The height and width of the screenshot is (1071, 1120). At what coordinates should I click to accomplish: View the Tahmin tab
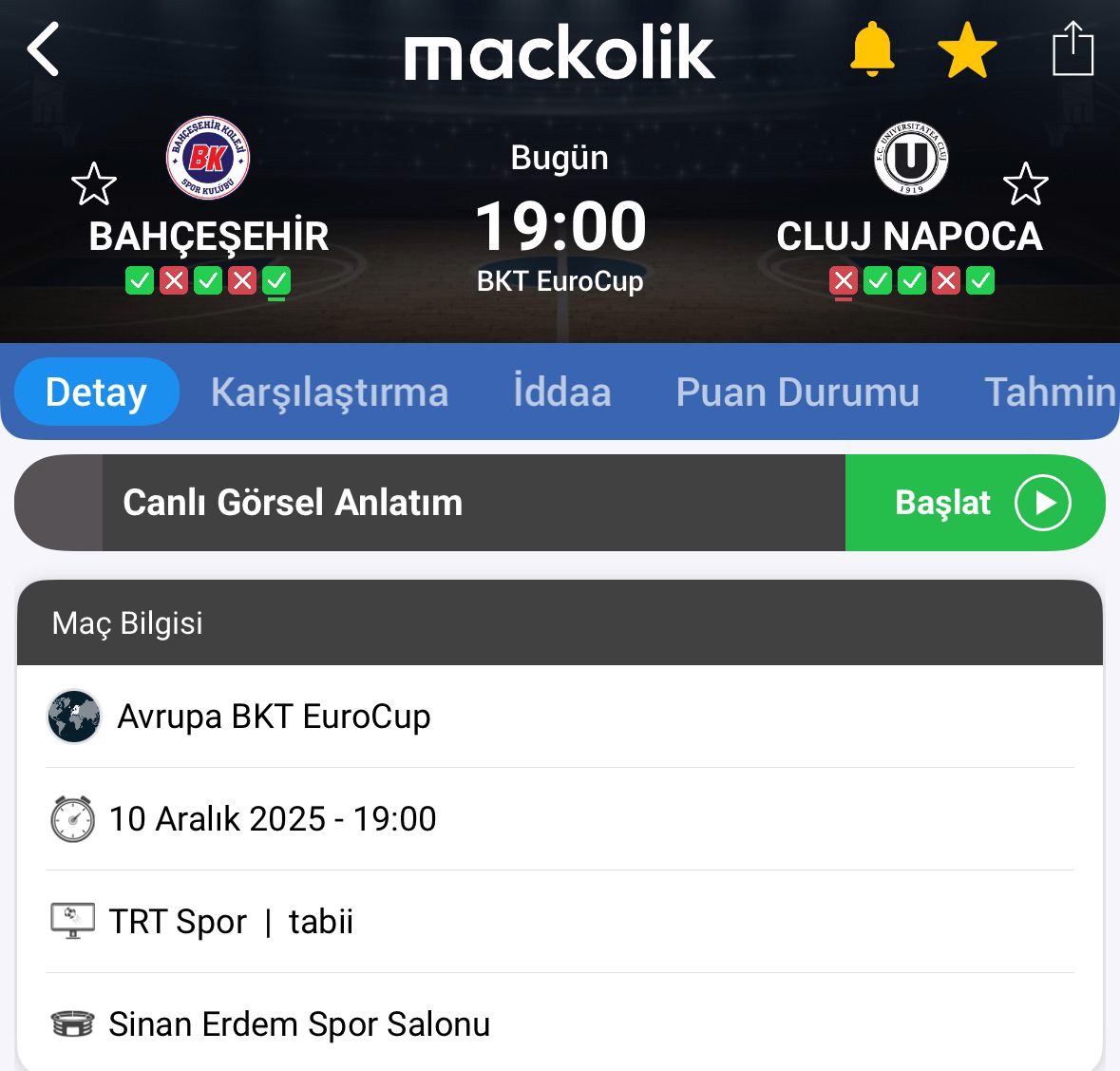[x=1049, y=392]
